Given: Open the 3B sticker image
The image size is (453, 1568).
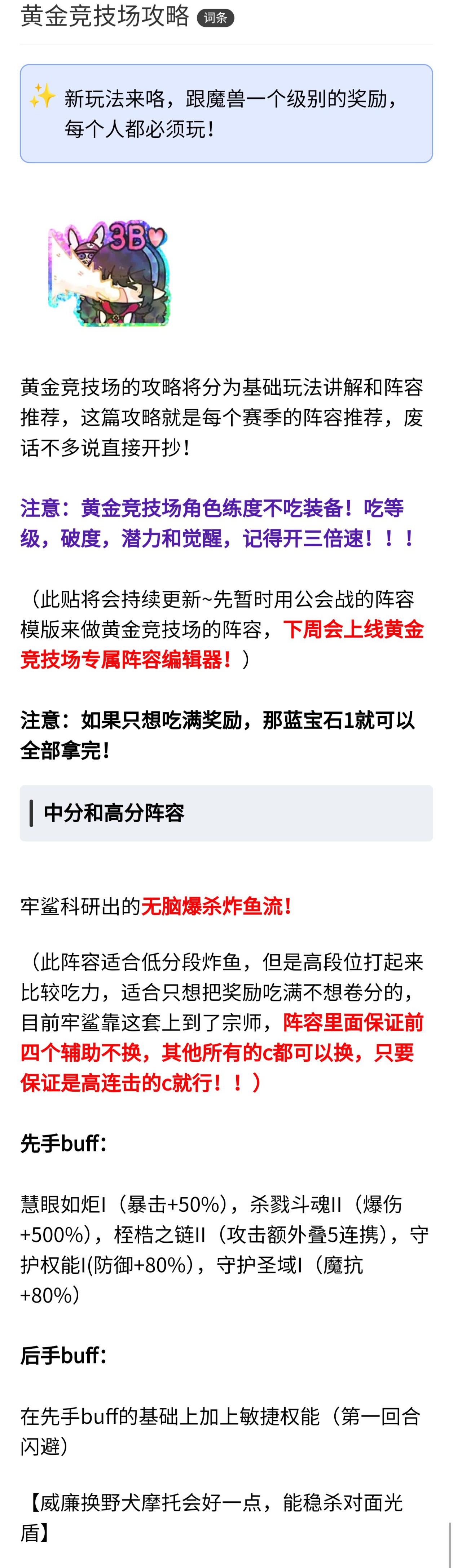Looking at the screenshot, I should pos(110,273).
